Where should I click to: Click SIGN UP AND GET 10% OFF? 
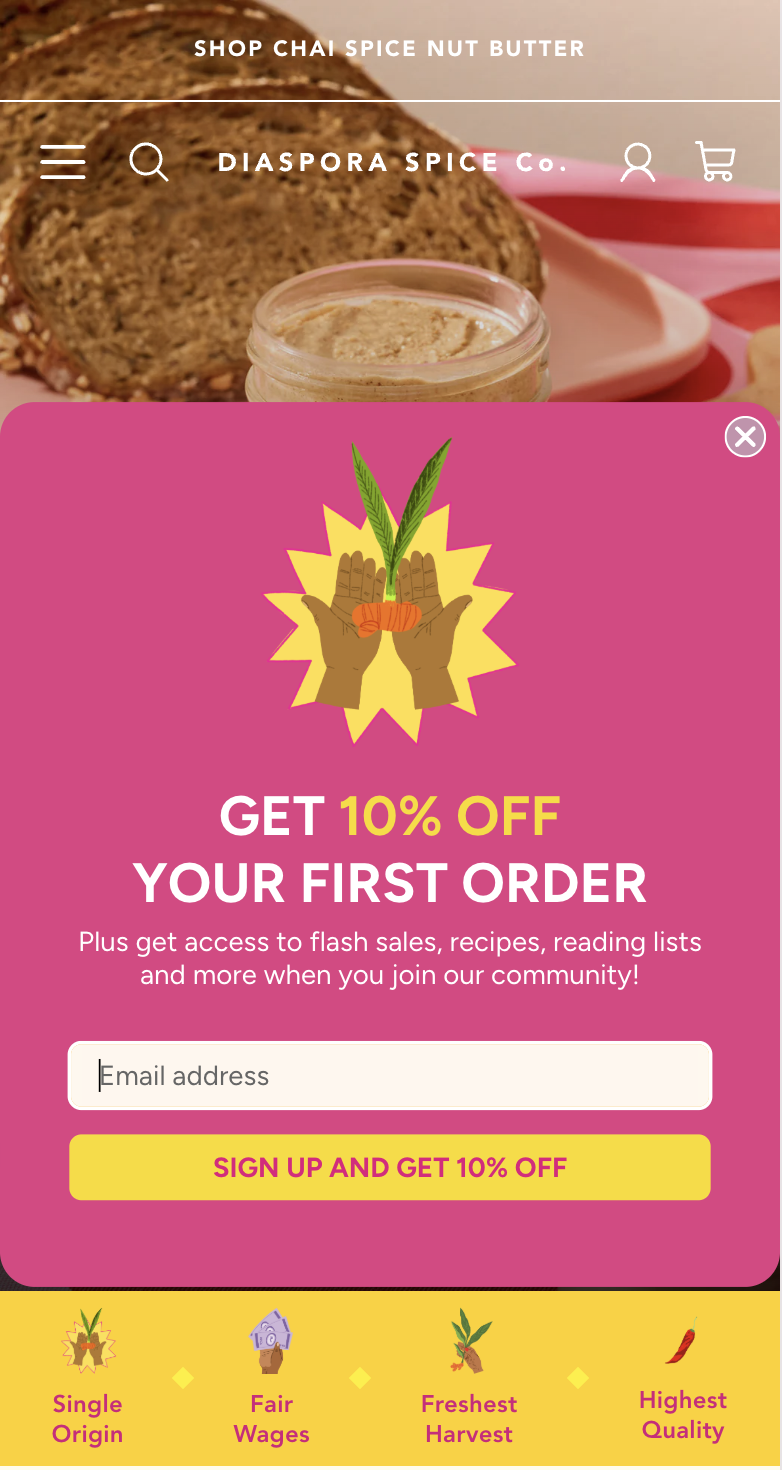(389, 1167)
